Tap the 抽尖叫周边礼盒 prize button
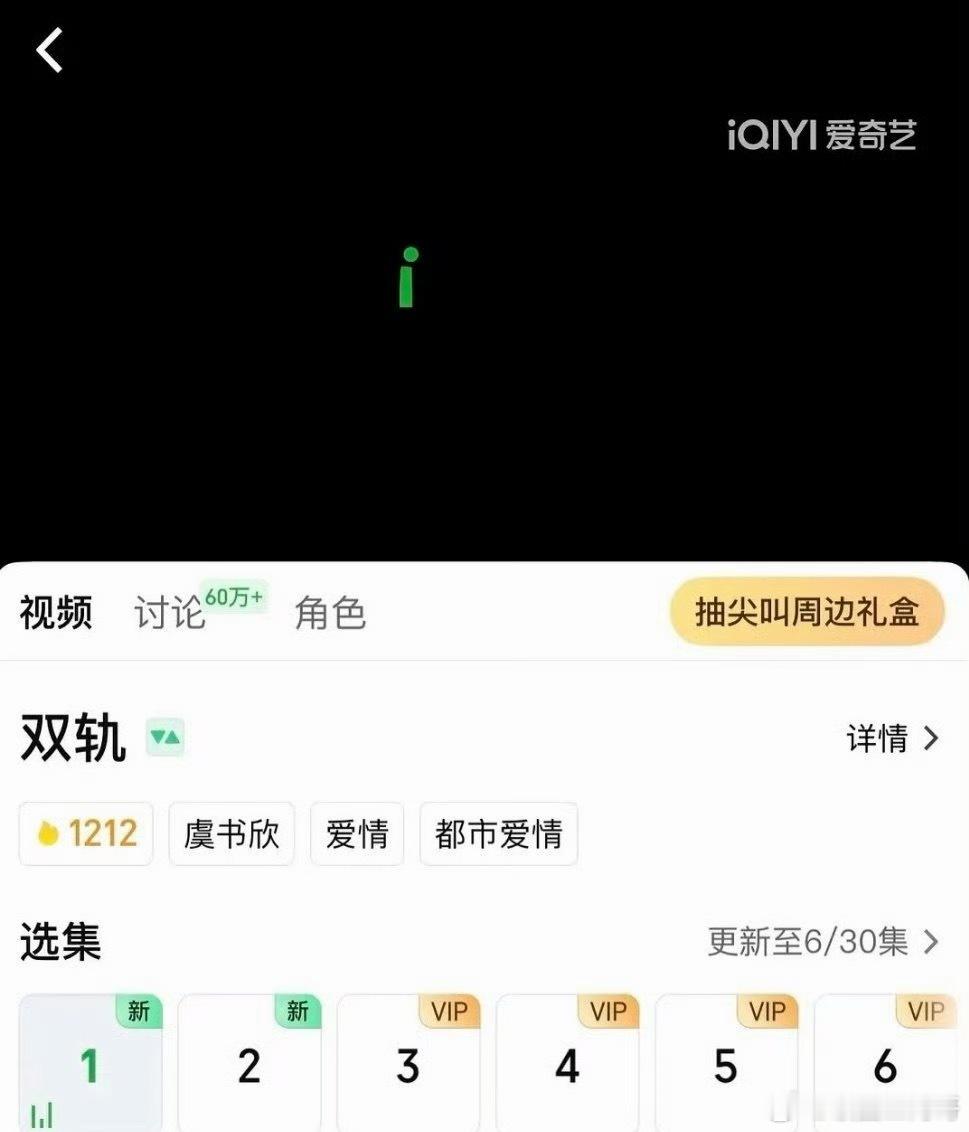The height and width of the screenshot is (1132, 969). pyautogui.click(x=806, y=613)
